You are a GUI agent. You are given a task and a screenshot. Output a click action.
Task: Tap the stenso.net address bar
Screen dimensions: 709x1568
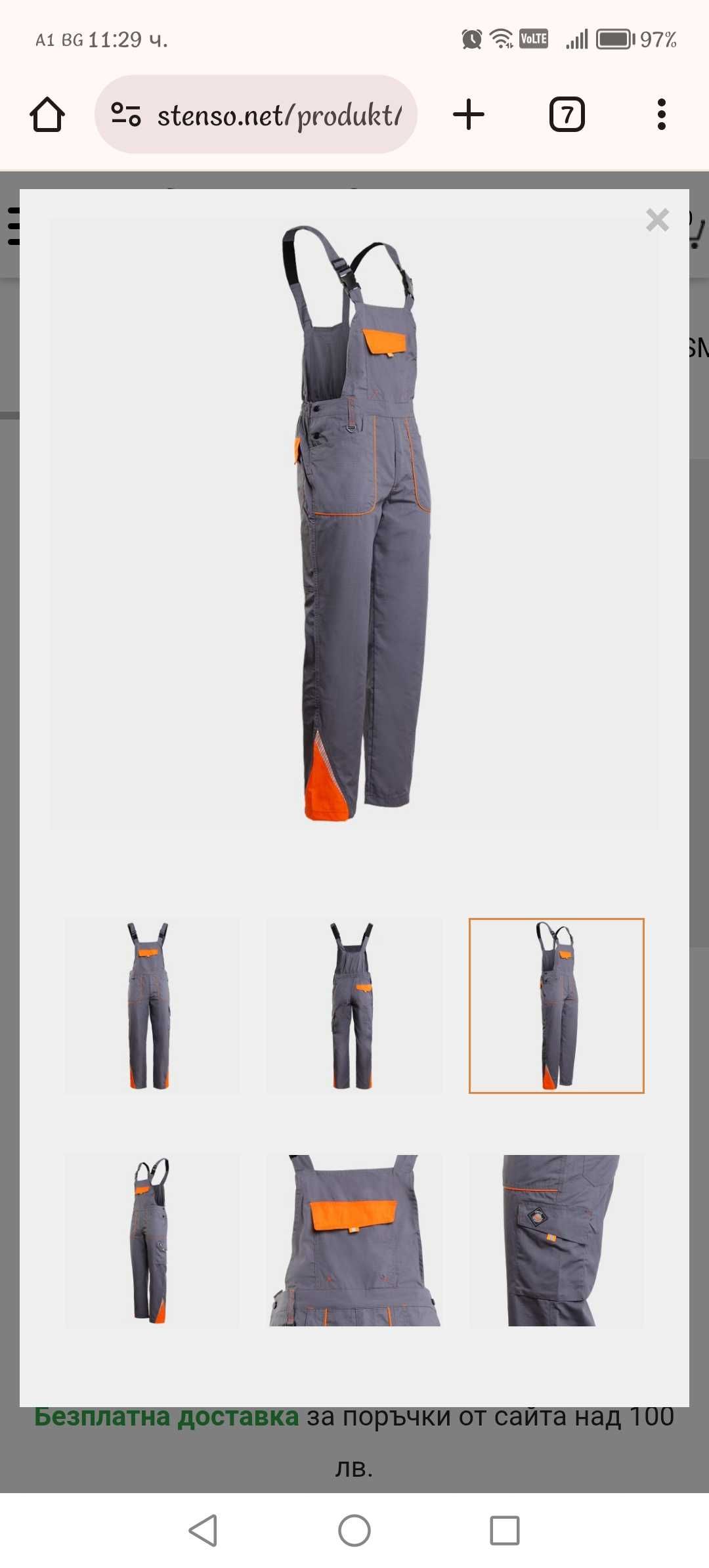(x=279, y=116)
